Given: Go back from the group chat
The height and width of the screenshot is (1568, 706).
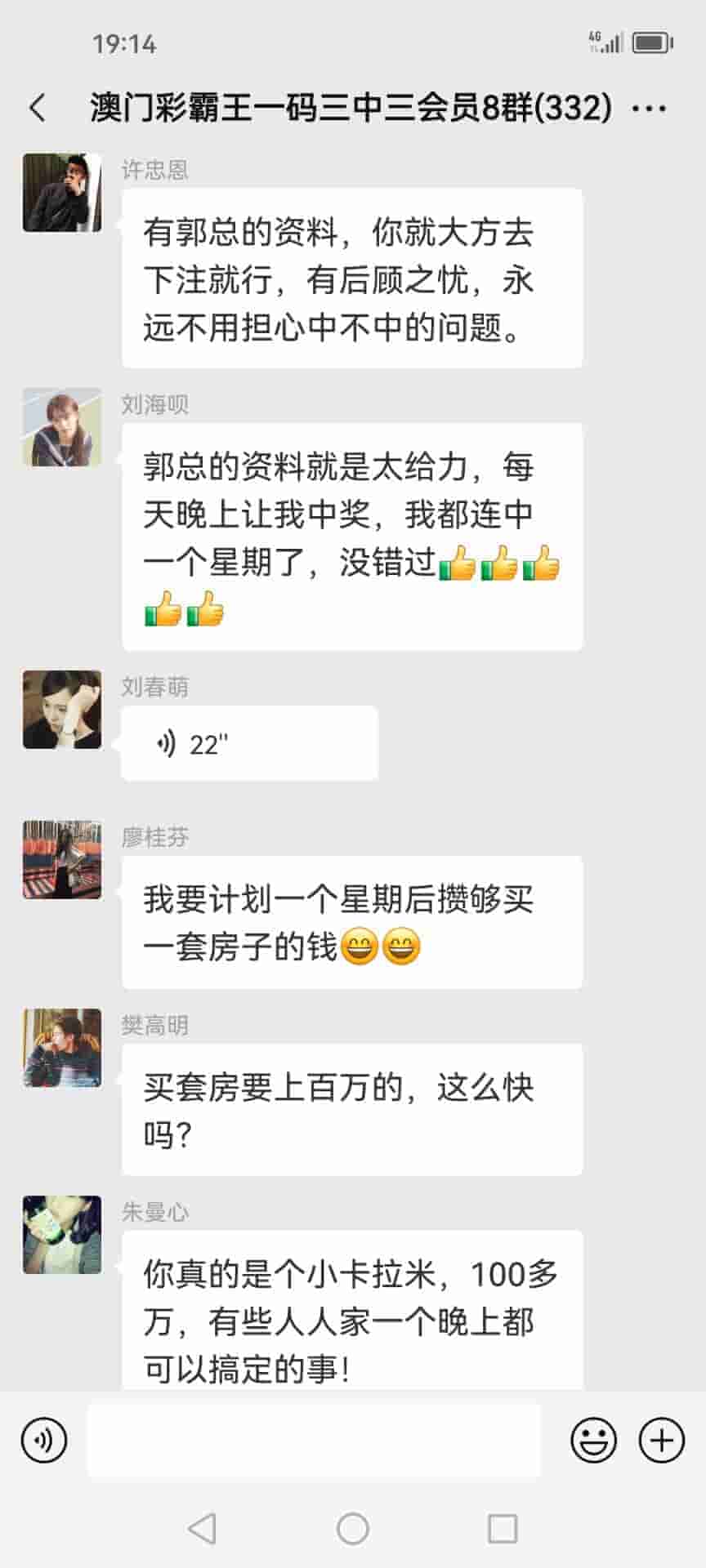Looking at the screenshot, I should pyautogui.click(x=38, y=108).
